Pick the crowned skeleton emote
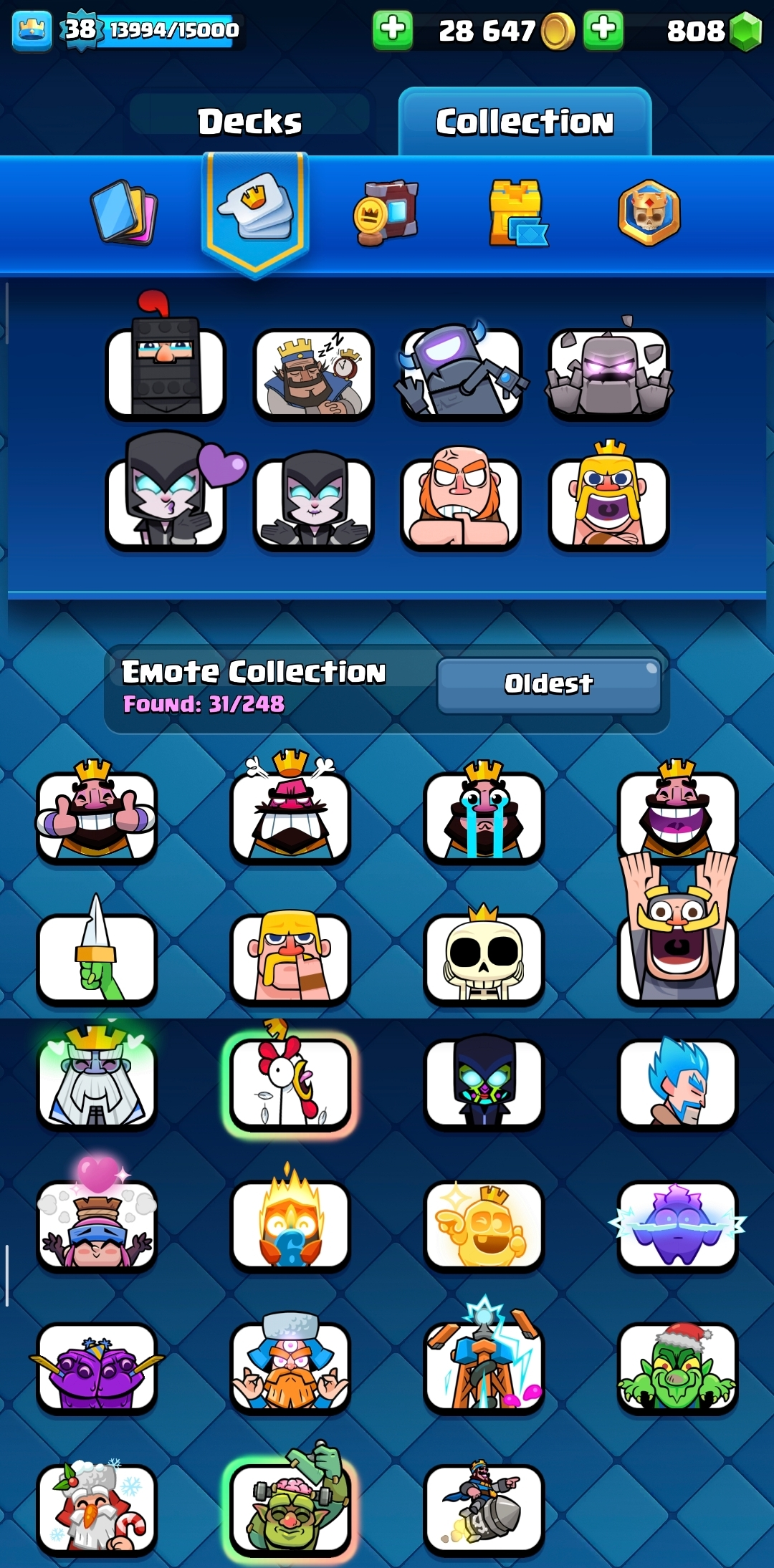The width and height of the screenshot is (774, 1568). 484,958
